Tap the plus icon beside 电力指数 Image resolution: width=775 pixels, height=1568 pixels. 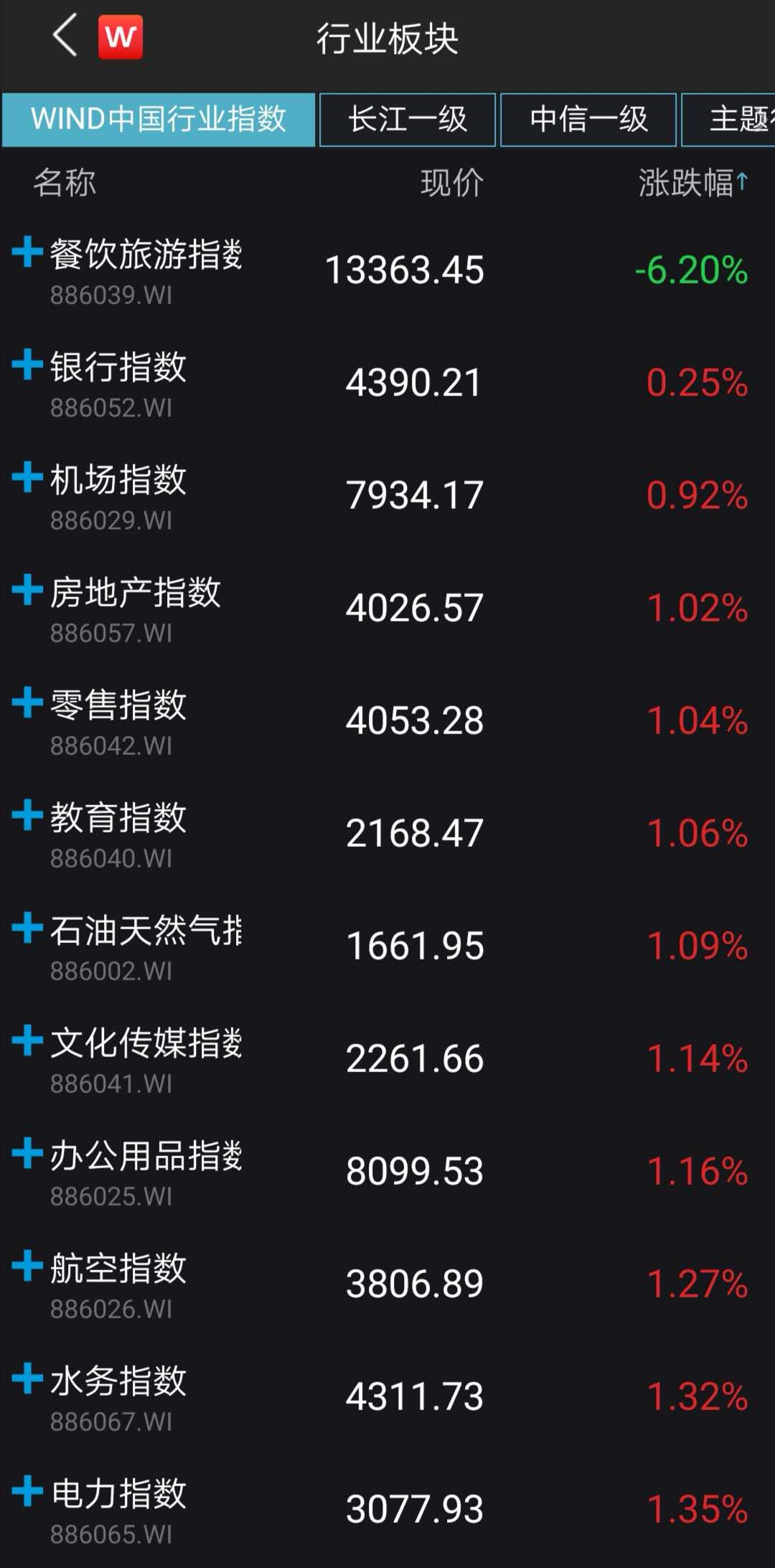click(x=27, y=1491)
